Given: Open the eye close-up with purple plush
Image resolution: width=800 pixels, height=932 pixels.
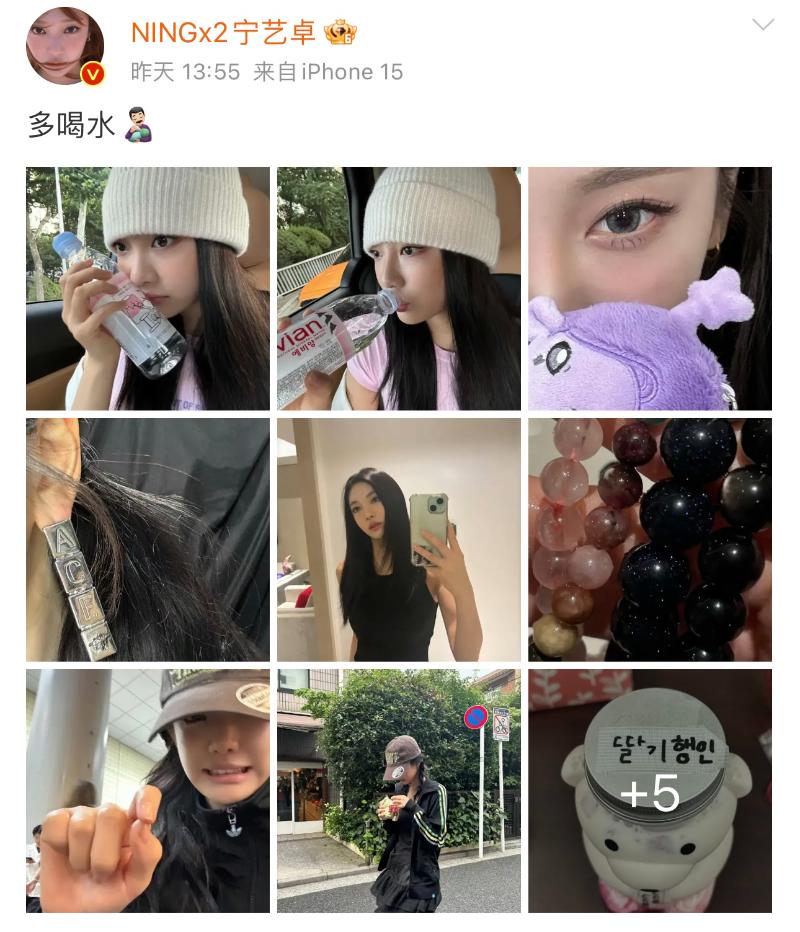Looking at the screenshot, I should (650, 288).
